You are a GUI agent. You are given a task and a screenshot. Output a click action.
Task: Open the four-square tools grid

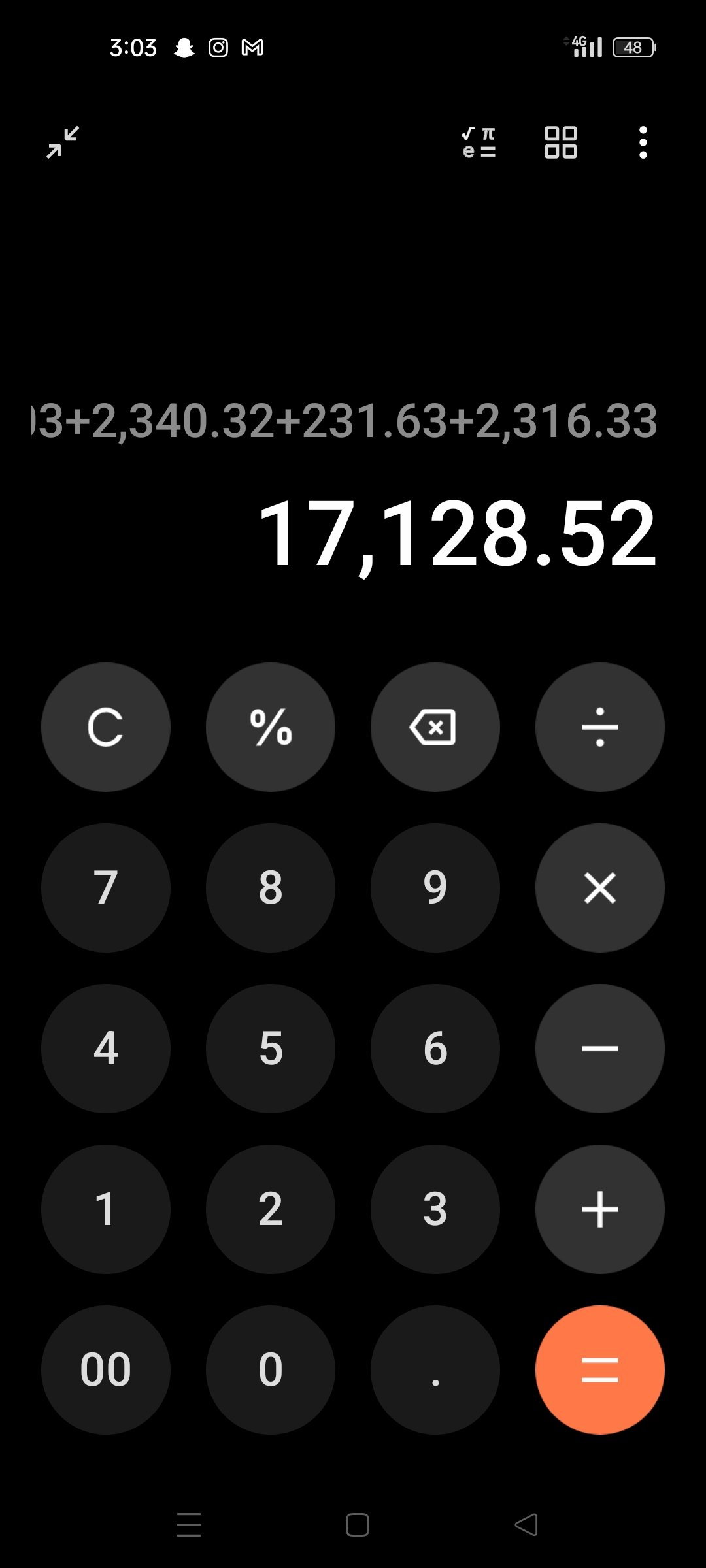pos(561,142)
